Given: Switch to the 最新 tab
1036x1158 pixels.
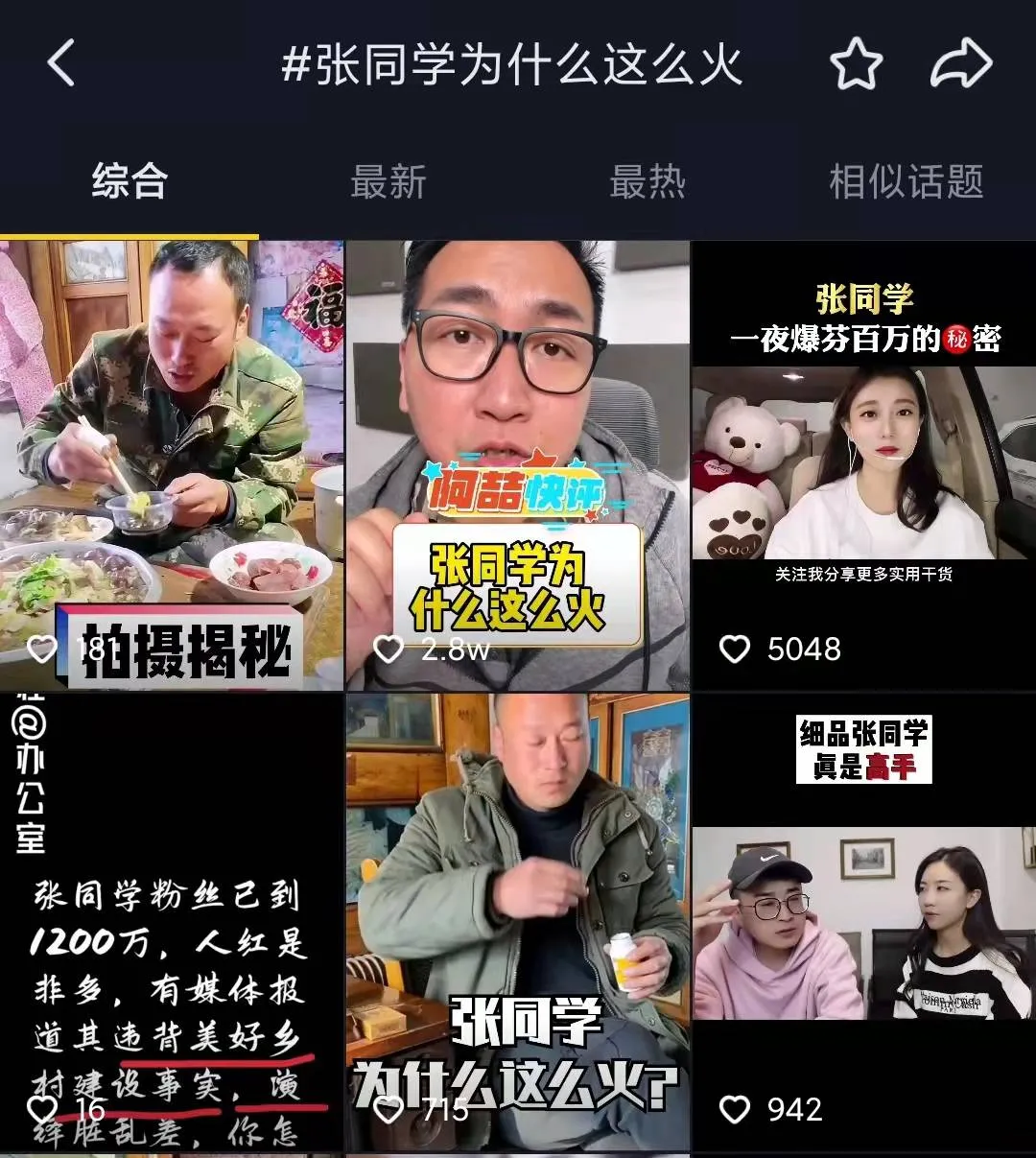Looking at the screenshot, I should tap(388, 182).
